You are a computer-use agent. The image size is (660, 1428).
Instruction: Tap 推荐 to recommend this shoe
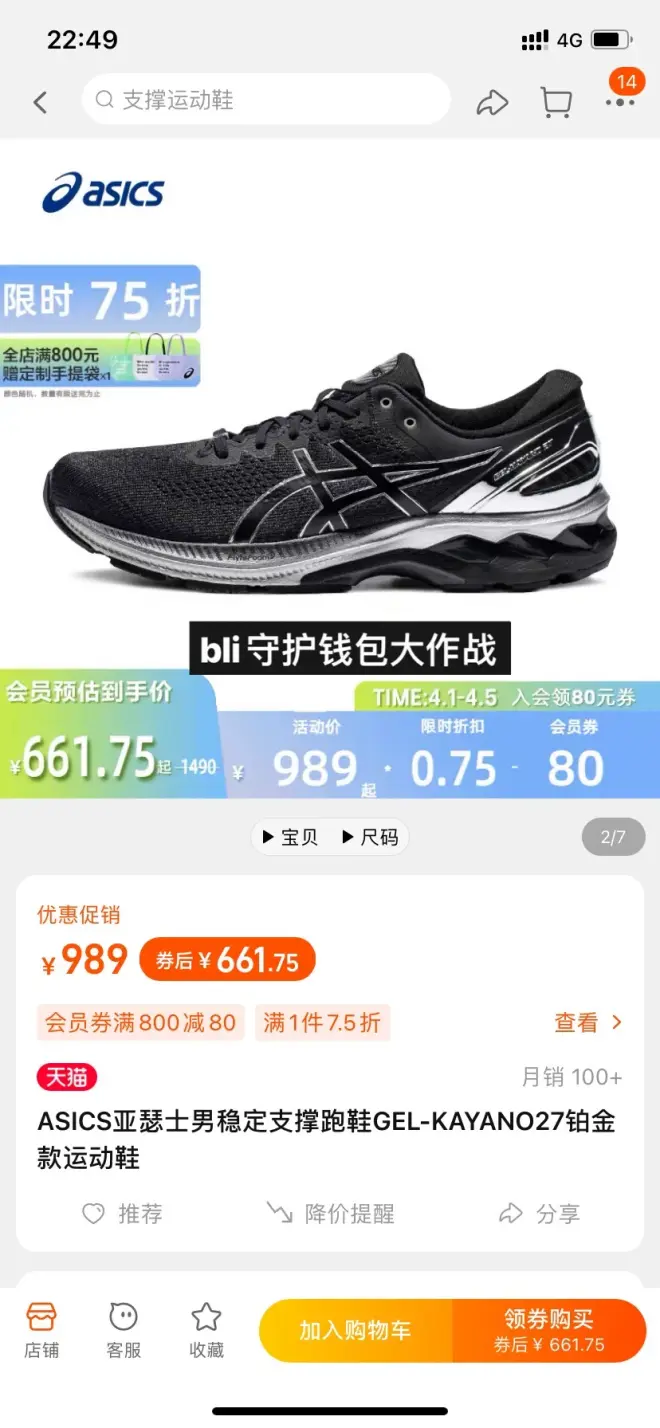122,1214
